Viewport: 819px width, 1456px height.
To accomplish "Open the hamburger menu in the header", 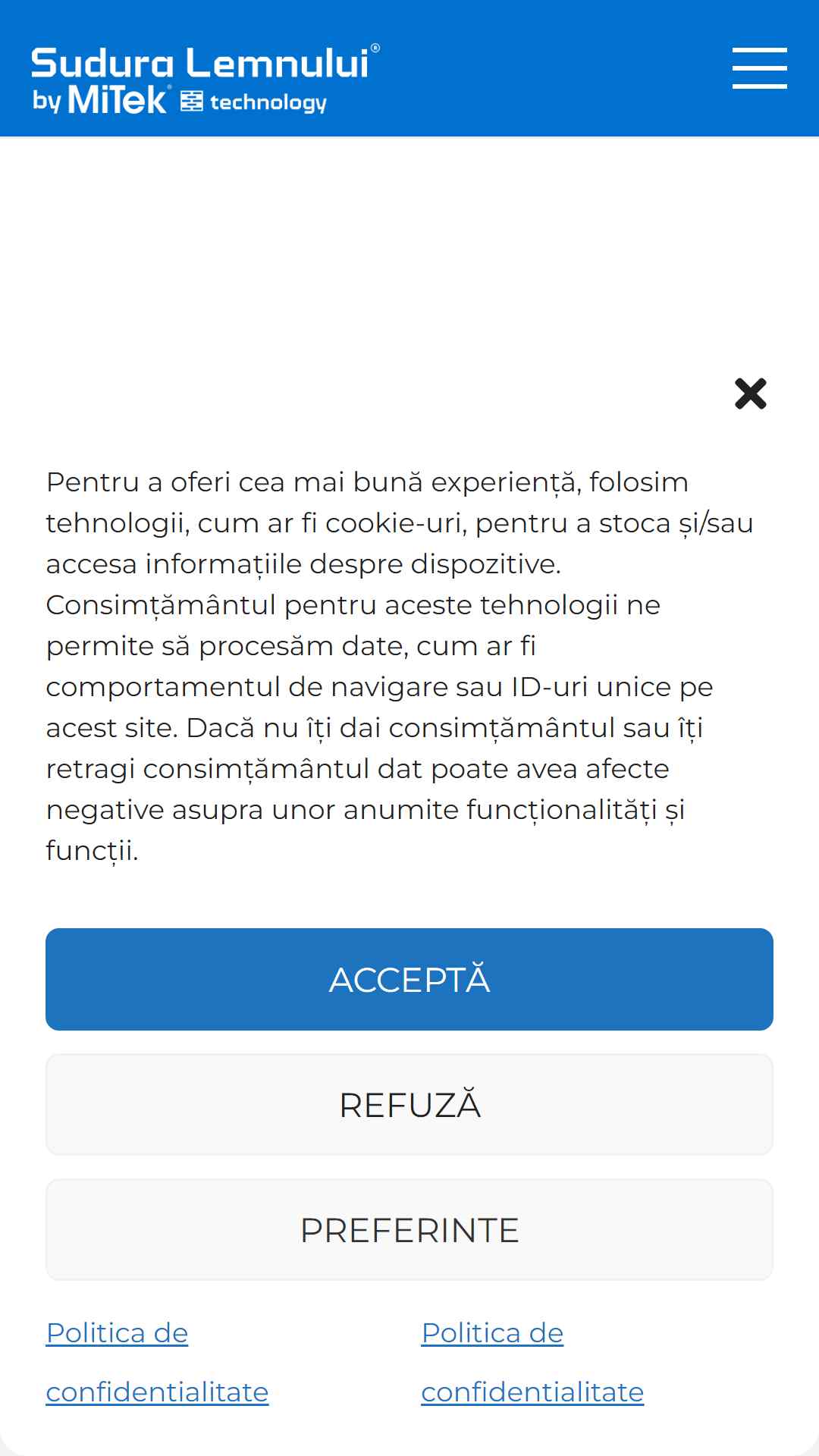I will pos(759,68).
